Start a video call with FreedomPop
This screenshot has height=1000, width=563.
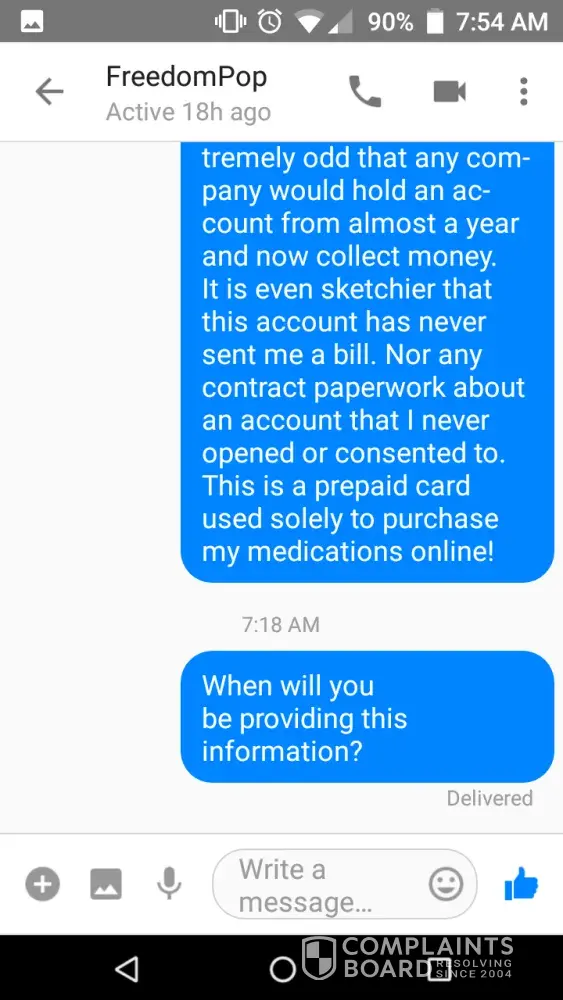tap(450, 92)
